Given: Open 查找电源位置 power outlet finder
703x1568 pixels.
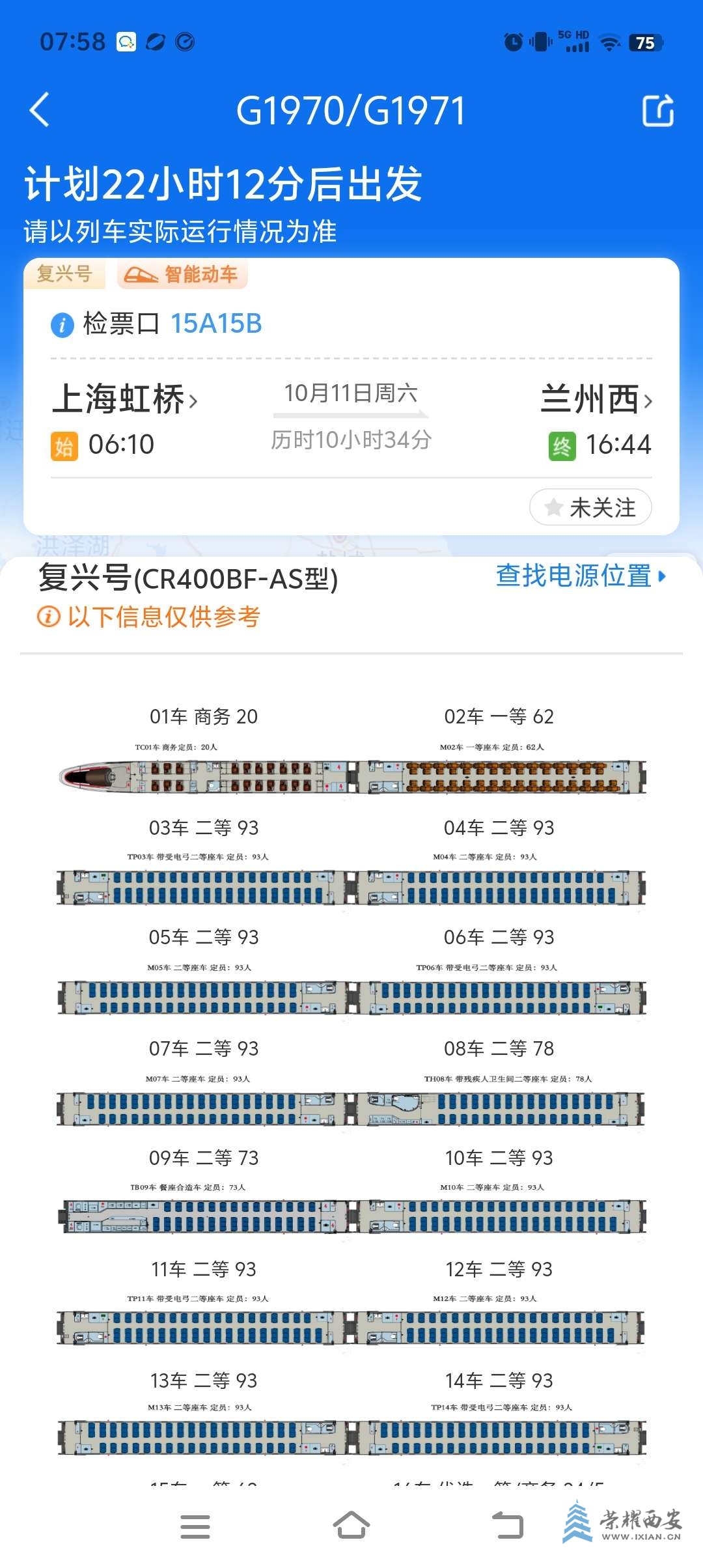Looking at the screenshot, I should coord(581,576).
